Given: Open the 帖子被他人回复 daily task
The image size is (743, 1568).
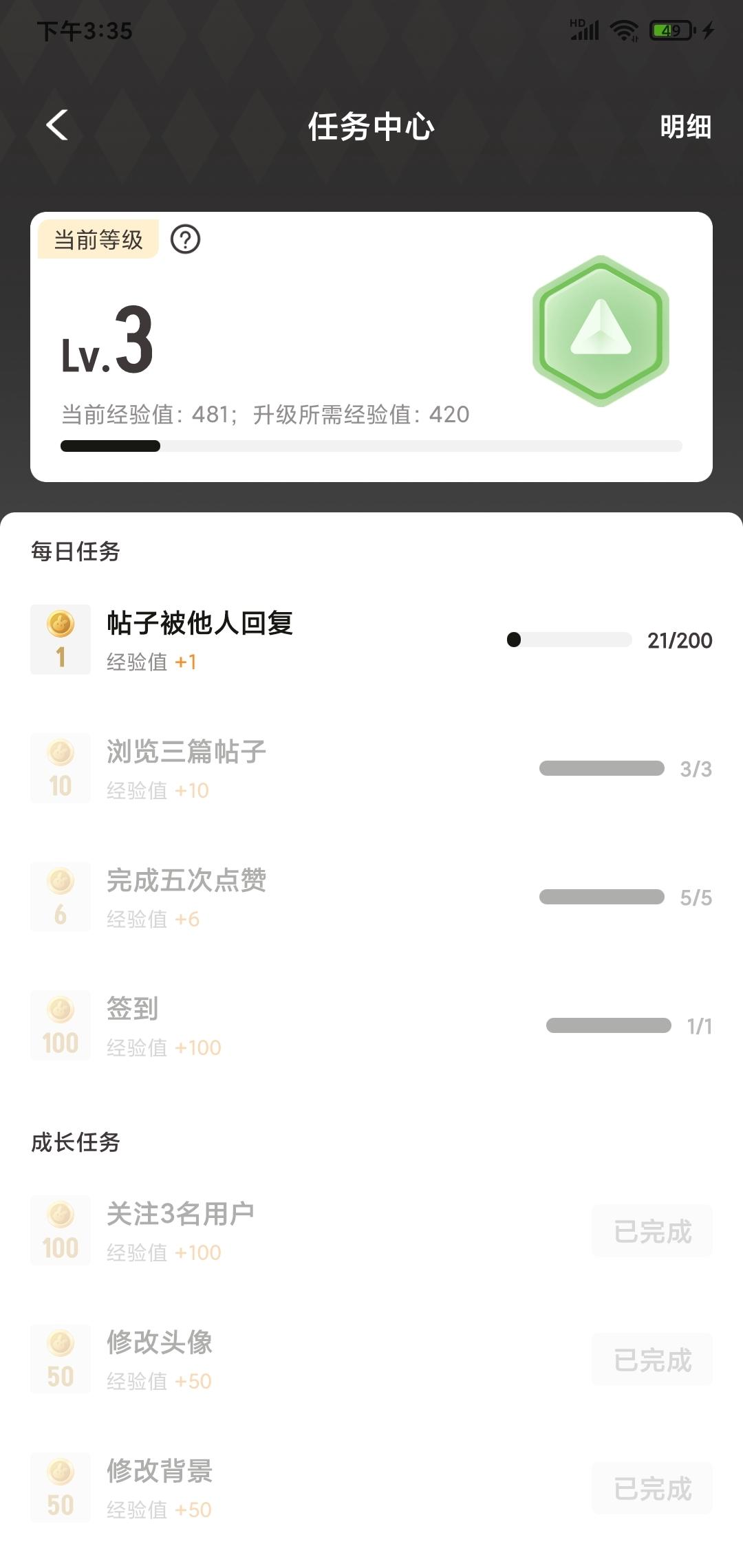Looking at the screenshot, I should coord(200,624).
